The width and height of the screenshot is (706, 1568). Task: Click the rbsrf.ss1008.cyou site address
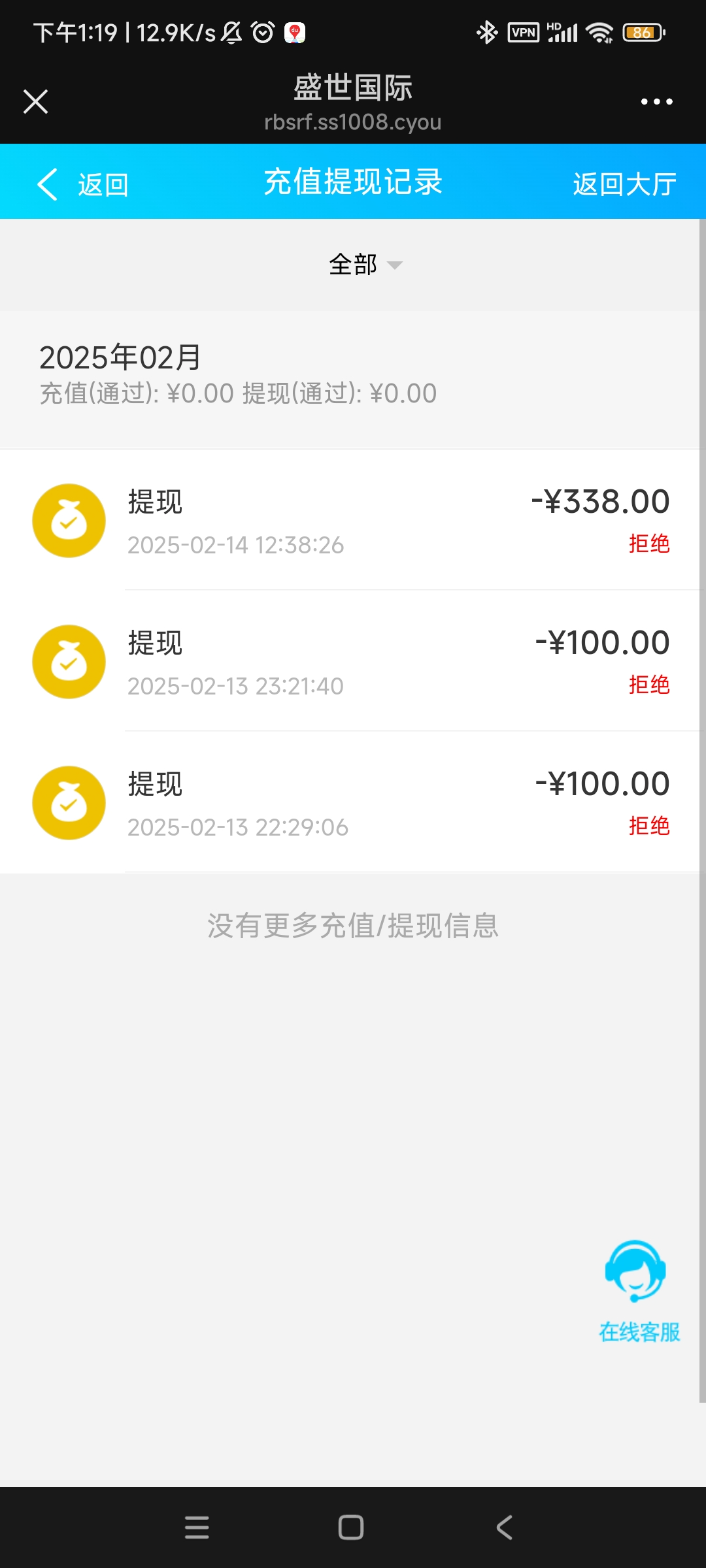point(353,122)
